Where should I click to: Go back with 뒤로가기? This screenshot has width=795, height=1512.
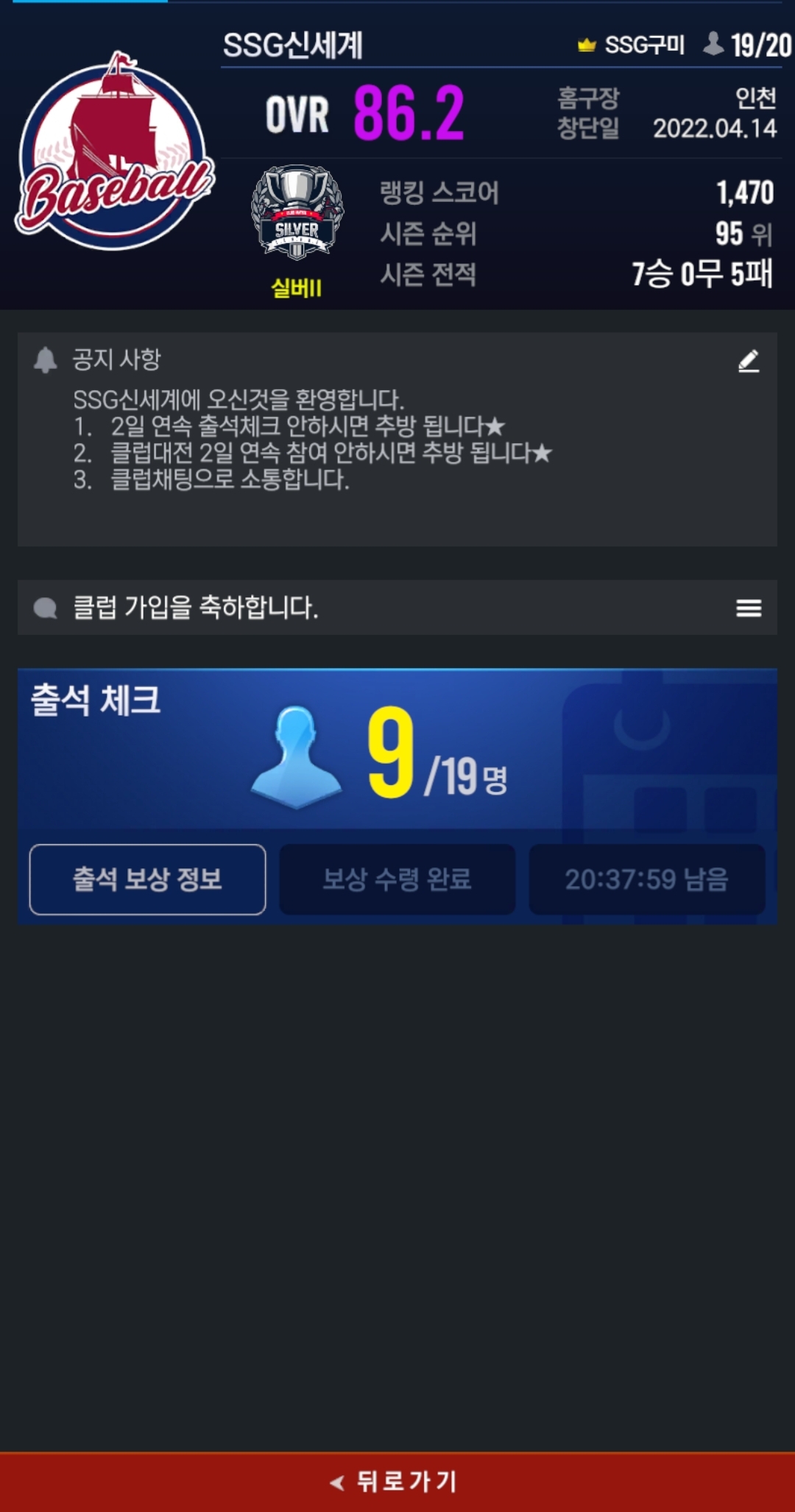click(397, 1481)
